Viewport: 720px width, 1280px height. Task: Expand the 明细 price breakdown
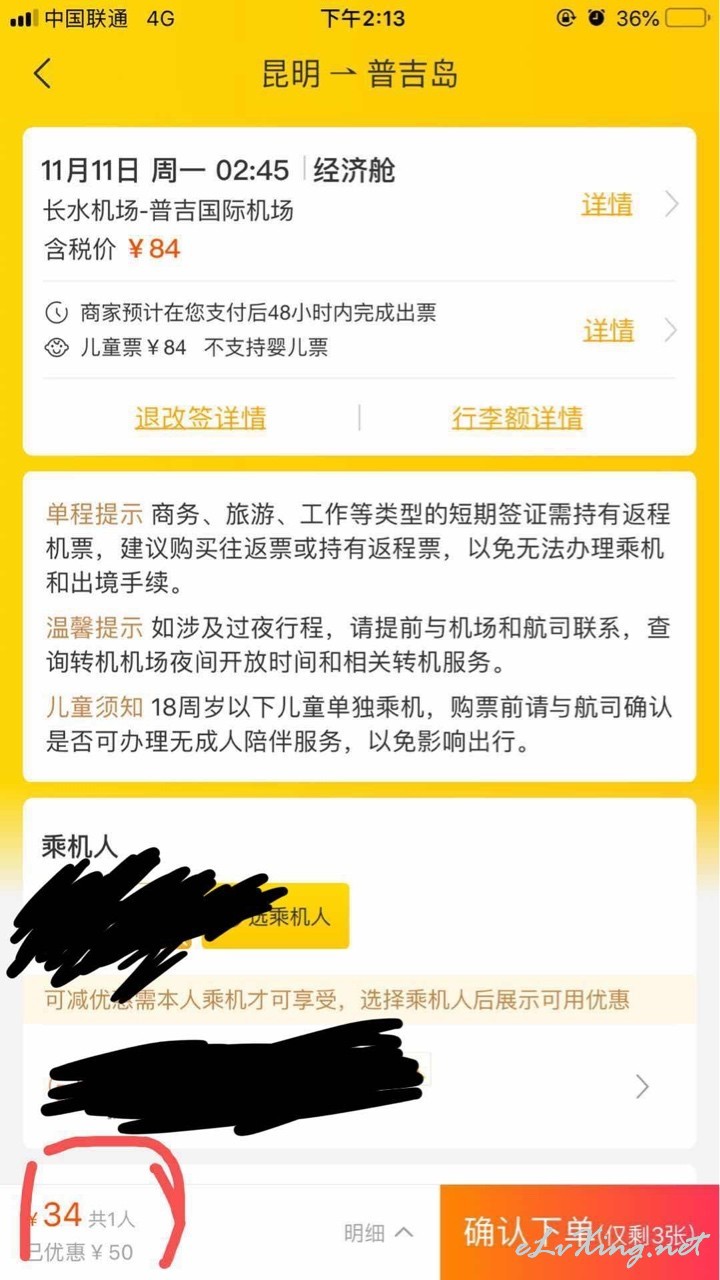click(x=378, y=1233)
